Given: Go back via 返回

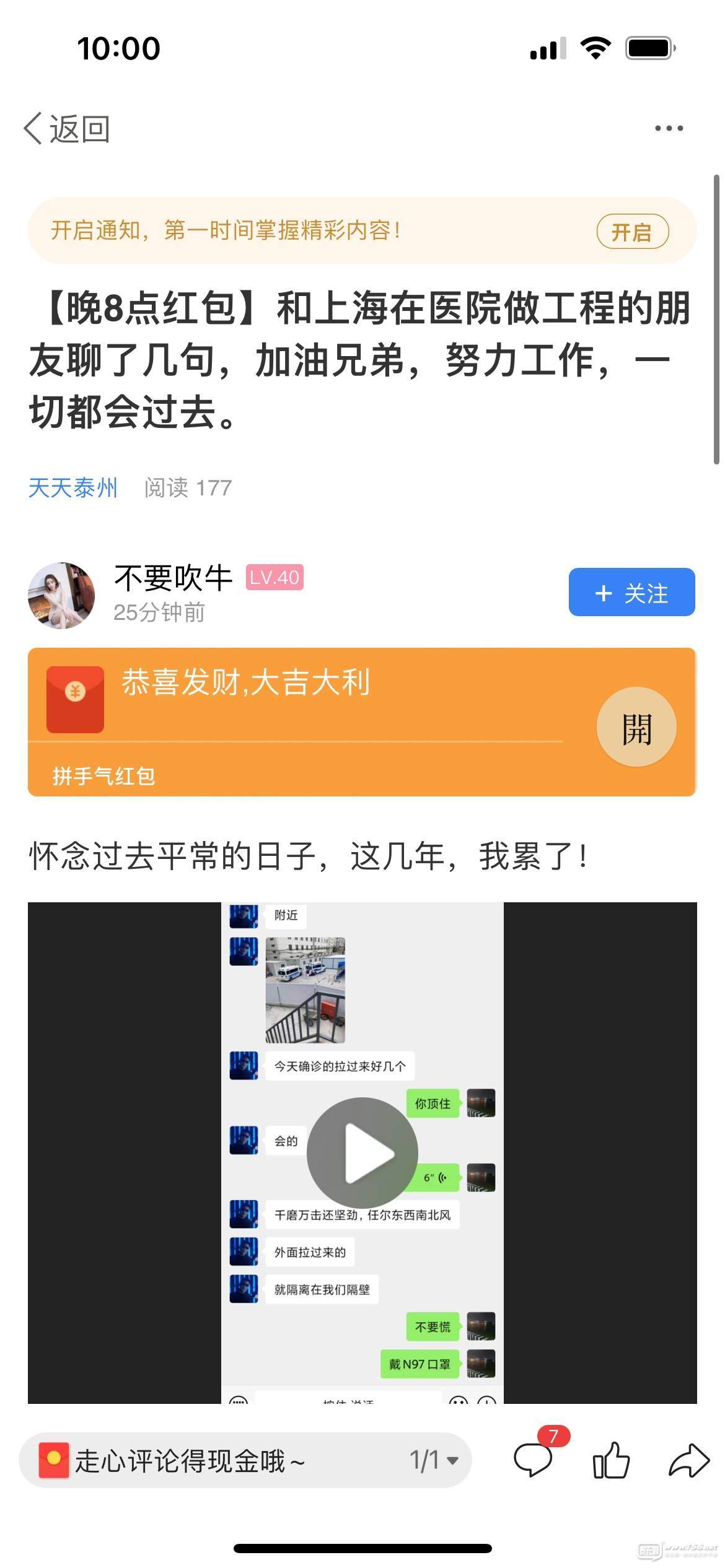Looking at the screenshot, I should pyautogui.click(x=67, y=129).
